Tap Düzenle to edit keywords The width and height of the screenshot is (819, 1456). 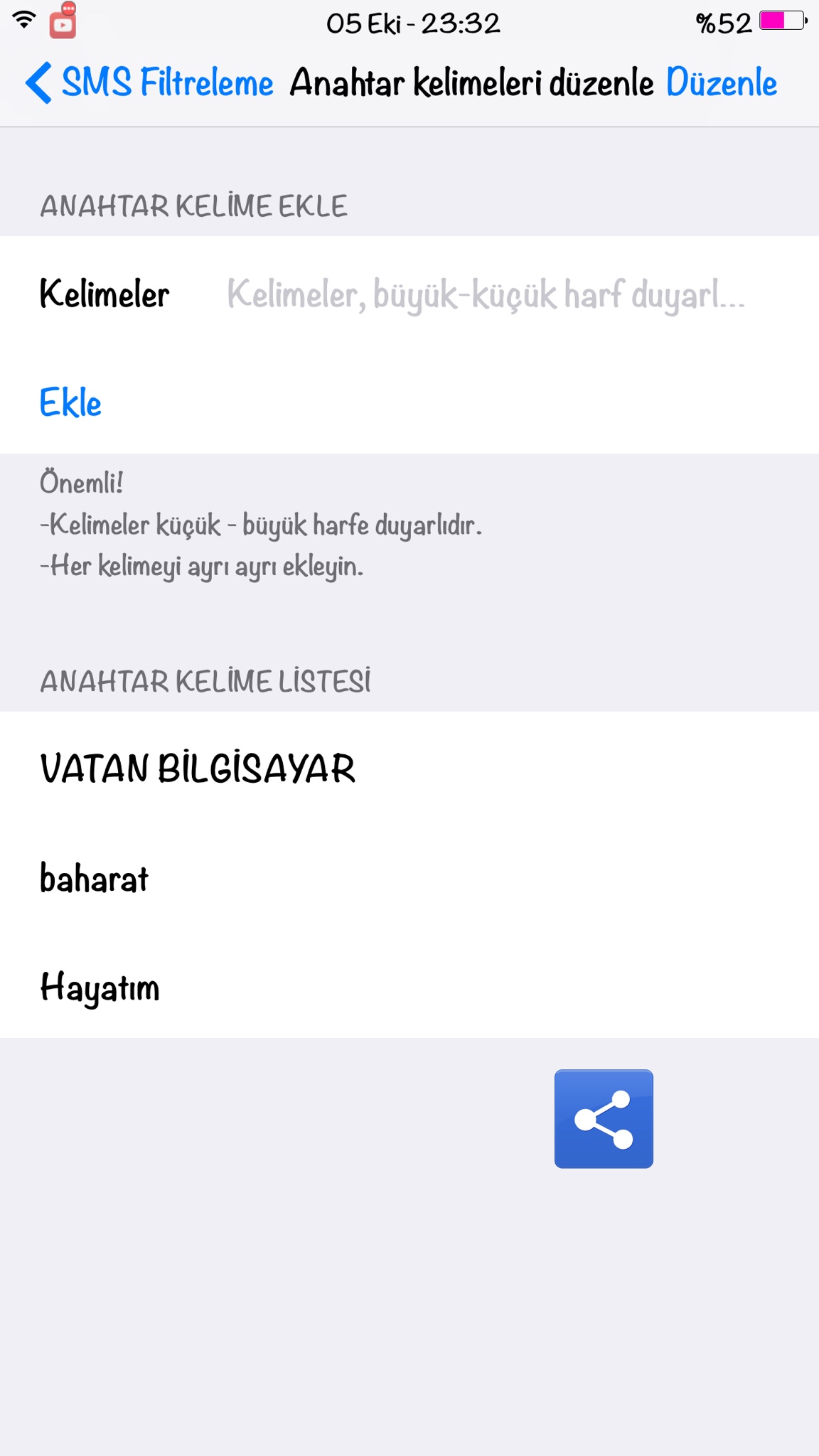720,83
